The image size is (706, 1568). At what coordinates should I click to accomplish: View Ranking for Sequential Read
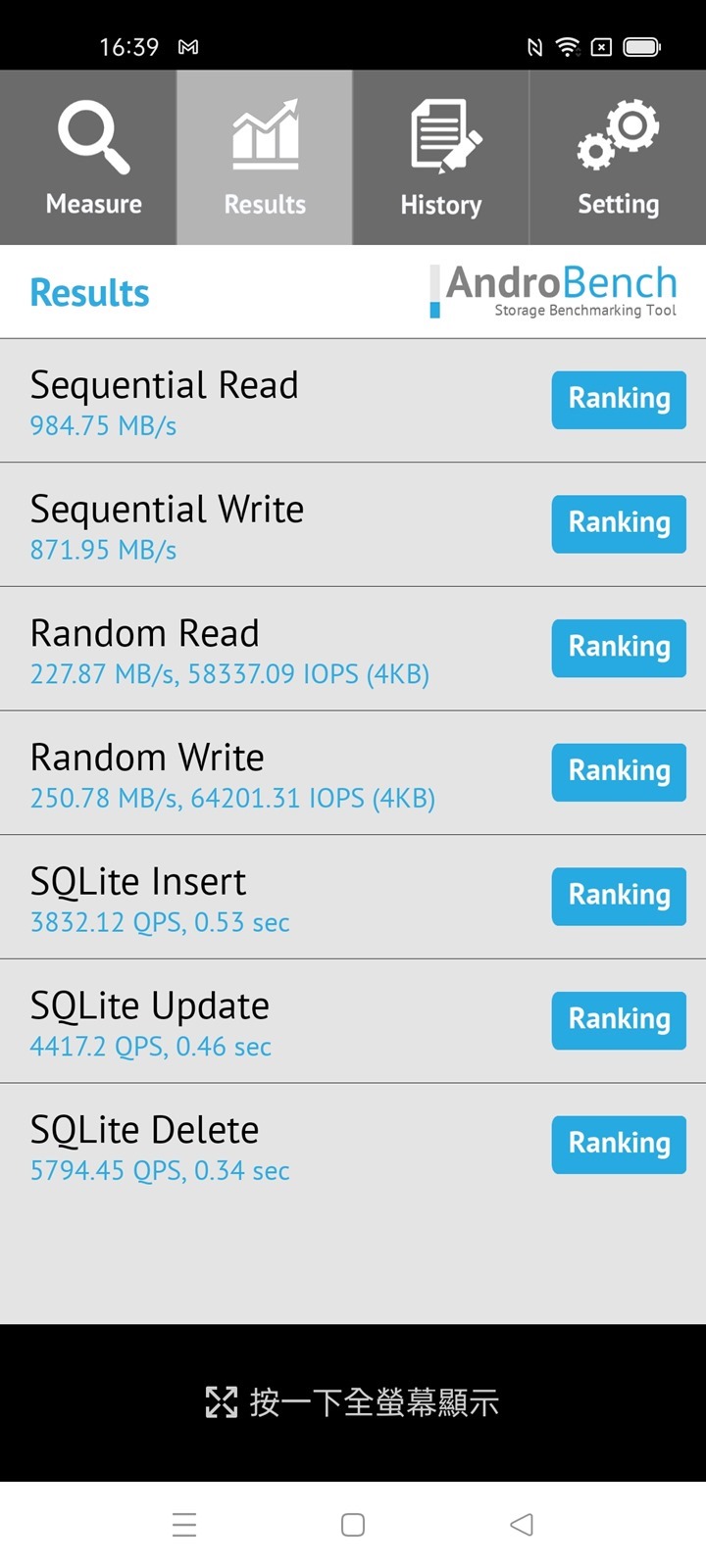click(619, 400)
